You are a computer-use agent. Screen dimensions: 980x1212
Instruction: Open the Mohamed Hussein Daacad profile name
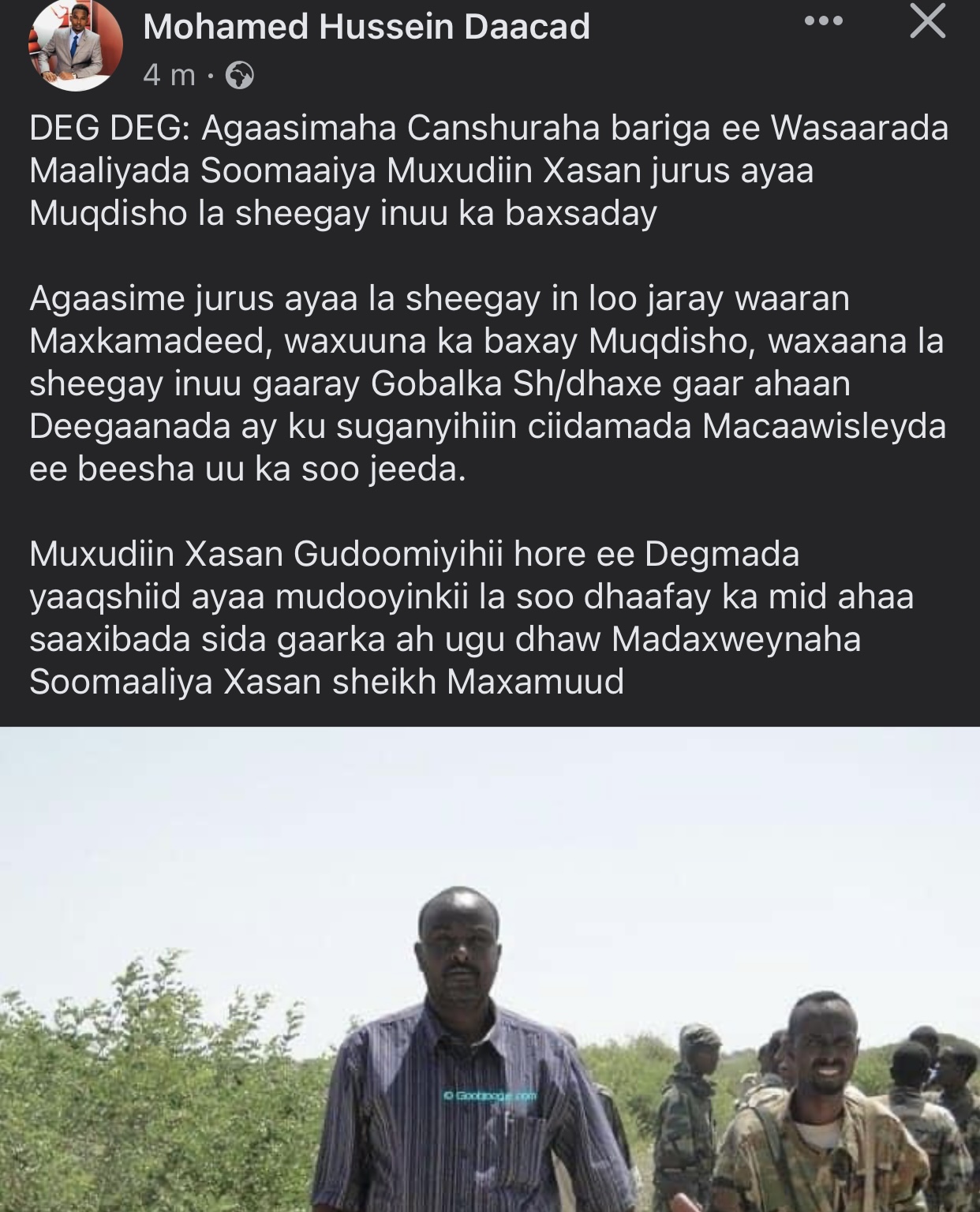coord(366,28)
